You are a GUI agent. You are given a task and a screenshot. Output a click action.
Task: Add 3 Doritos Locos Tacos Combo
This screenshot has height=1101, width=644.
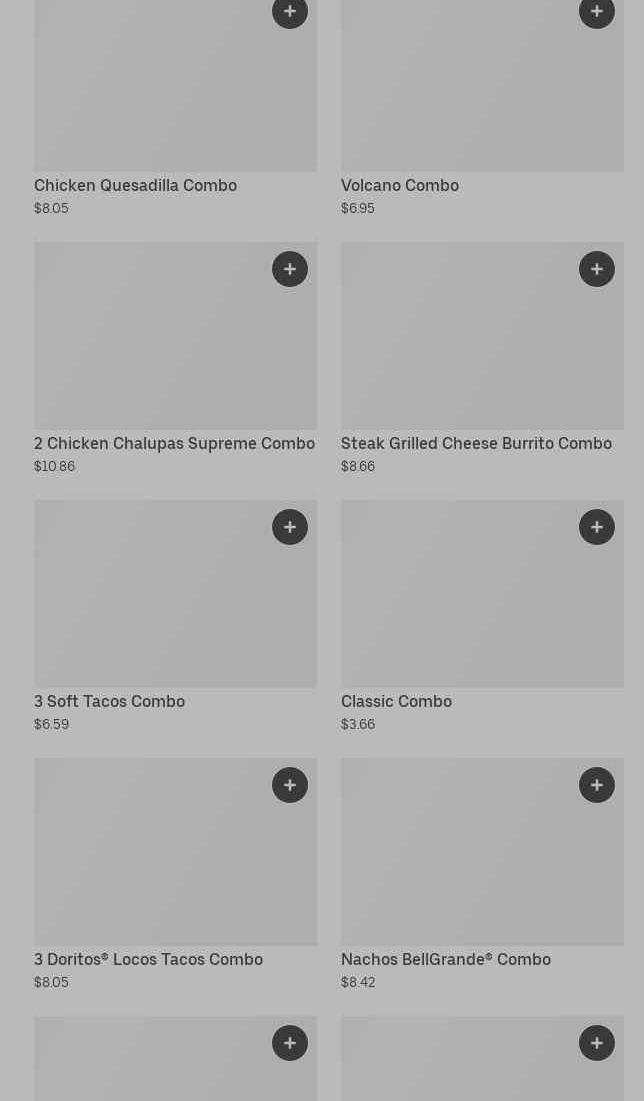coord(290,785)
